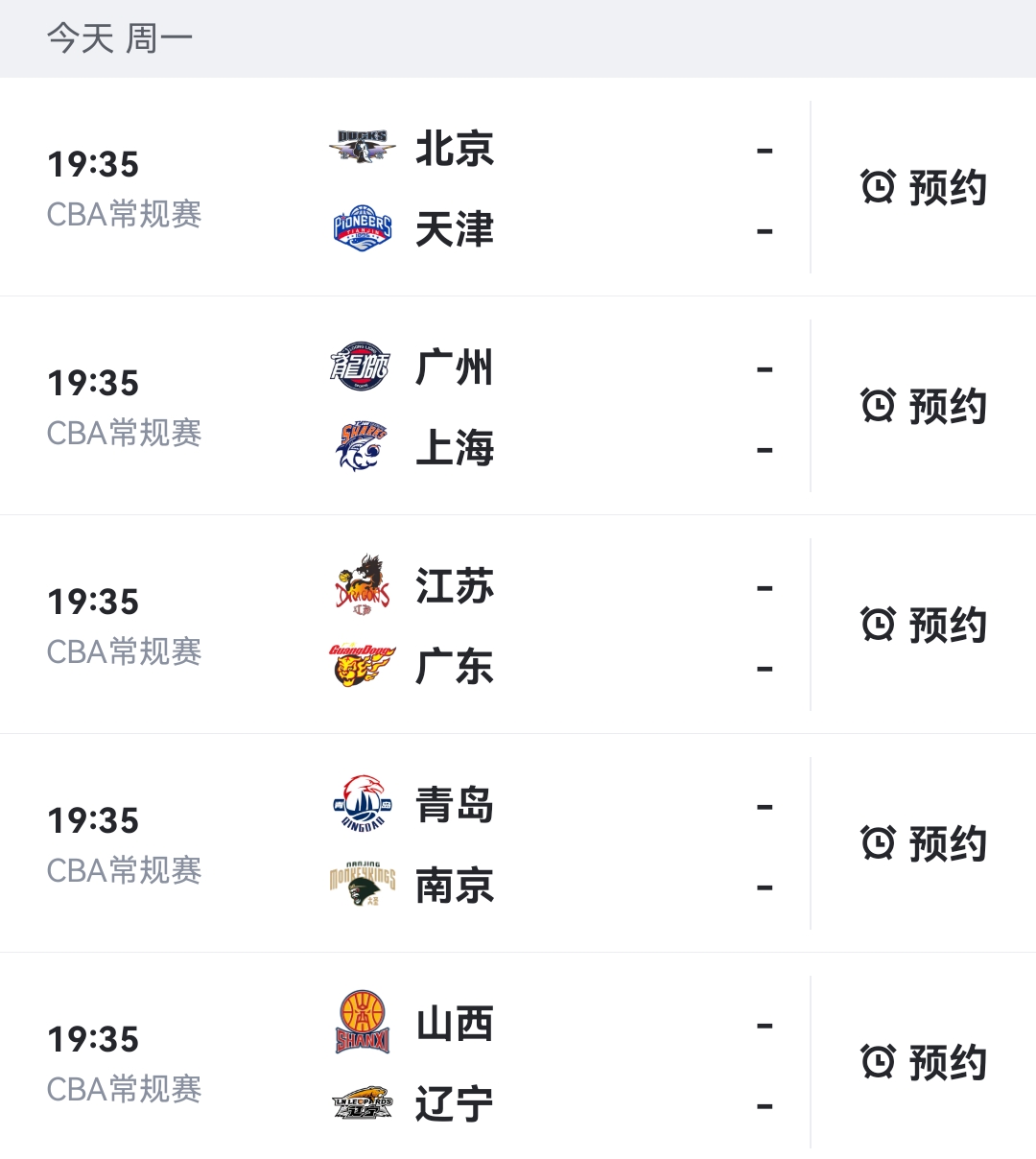Click the Jiangsu Dragons logo

click(x=363, y=584)
